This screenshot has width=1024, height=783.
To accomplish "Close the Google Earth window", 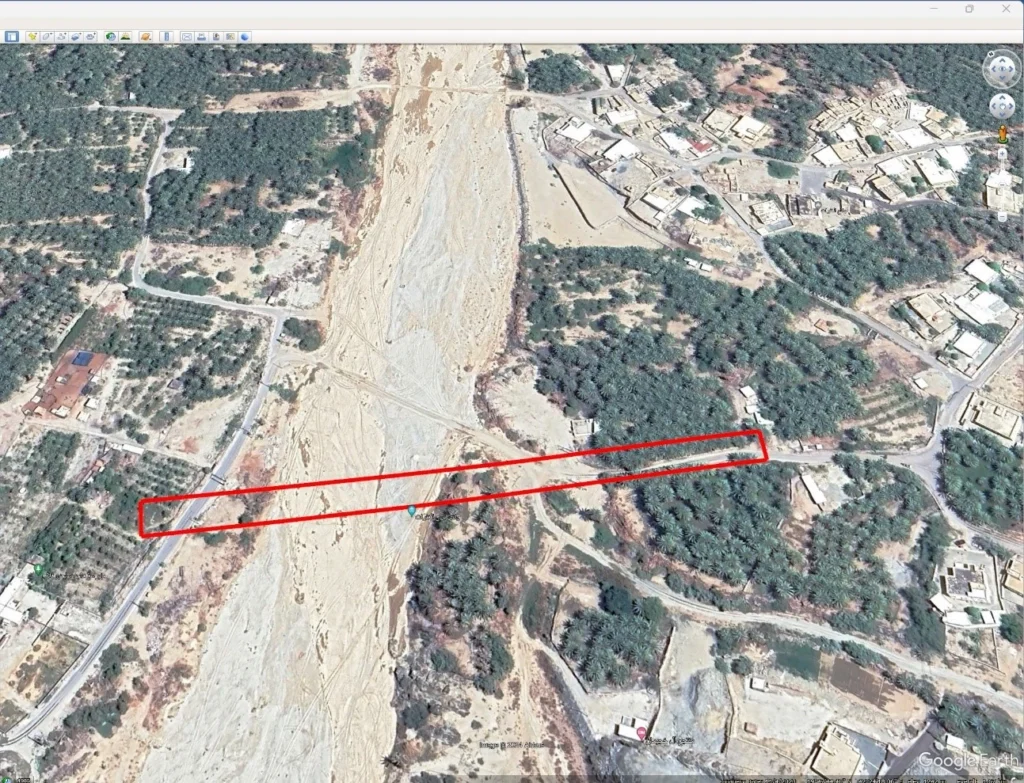I will 1007,8.
